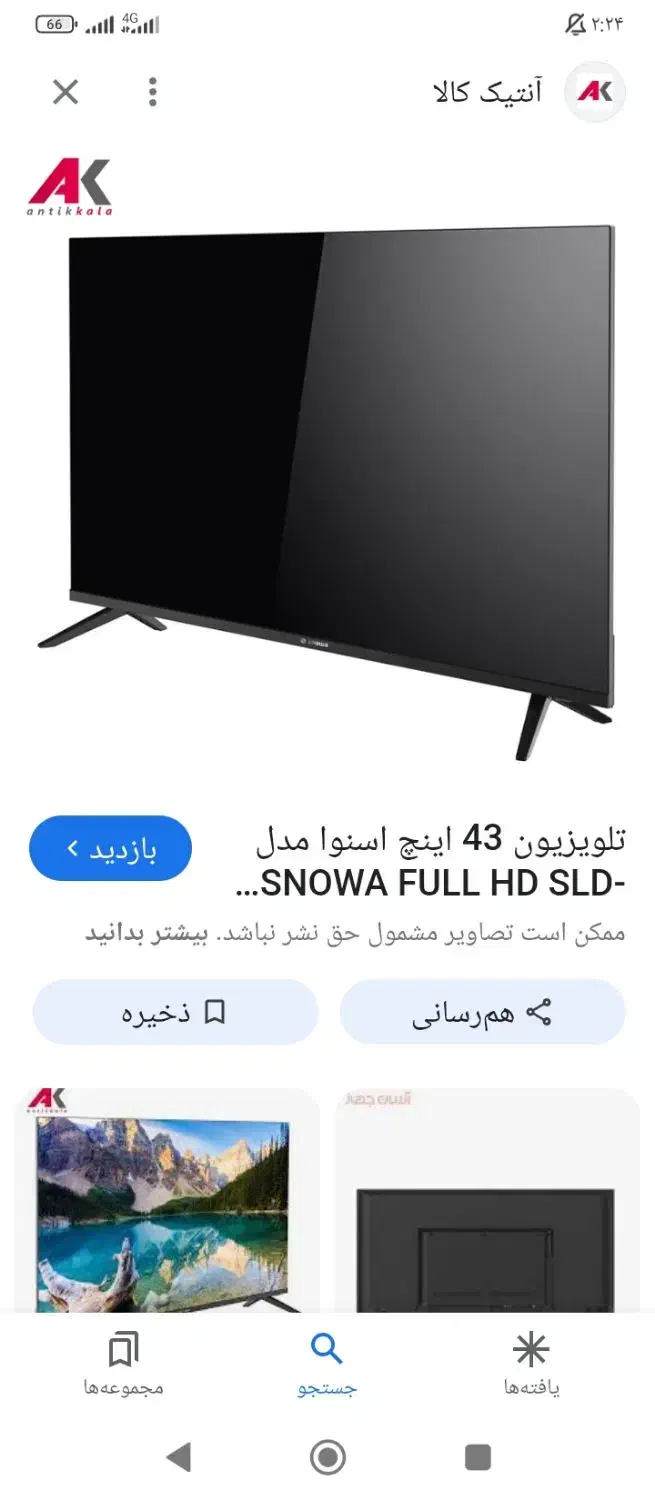655x1500 pixels.
Task: Switch to the یافته‌ها tab
Action: 530,1364
